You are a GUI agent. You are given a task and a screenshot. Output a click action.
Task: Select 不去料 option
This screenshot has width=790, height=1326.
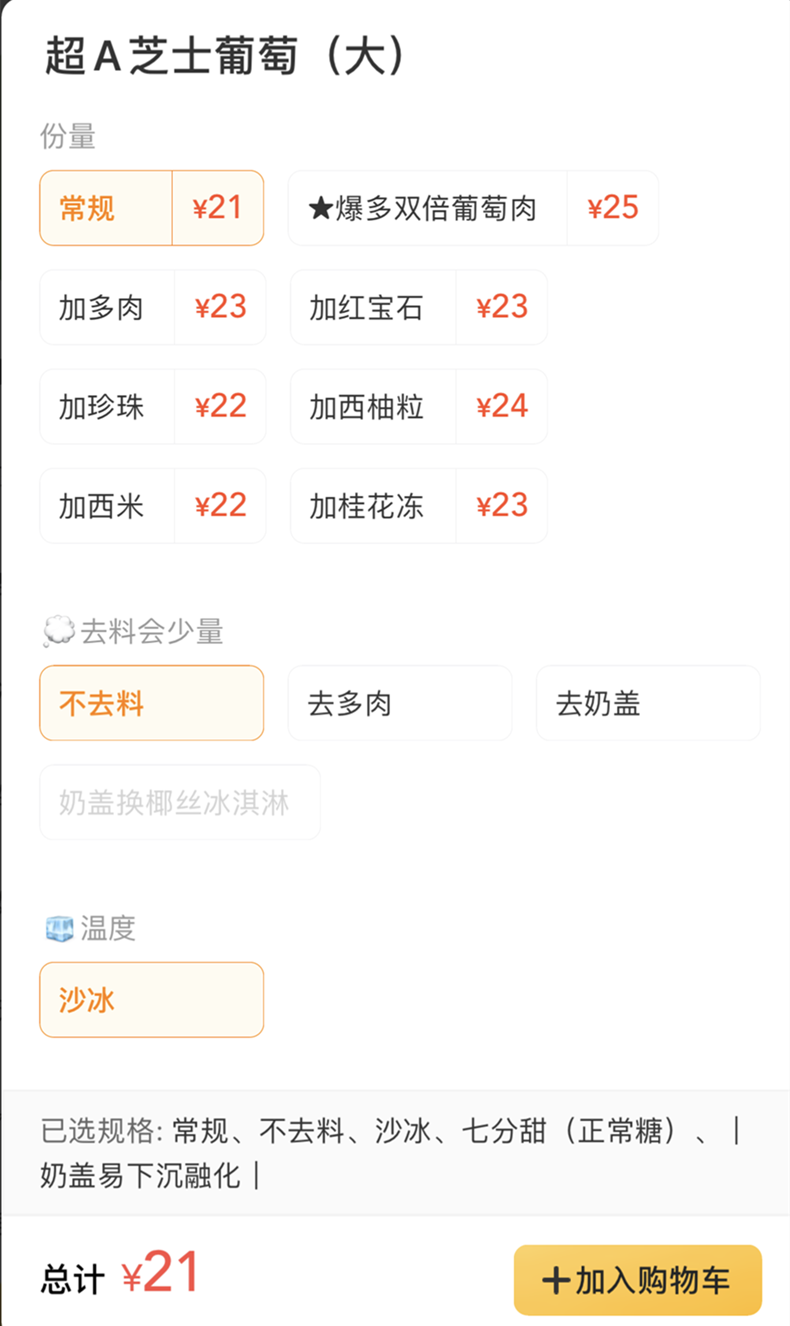pyautogui.click(x=151, y=703)
